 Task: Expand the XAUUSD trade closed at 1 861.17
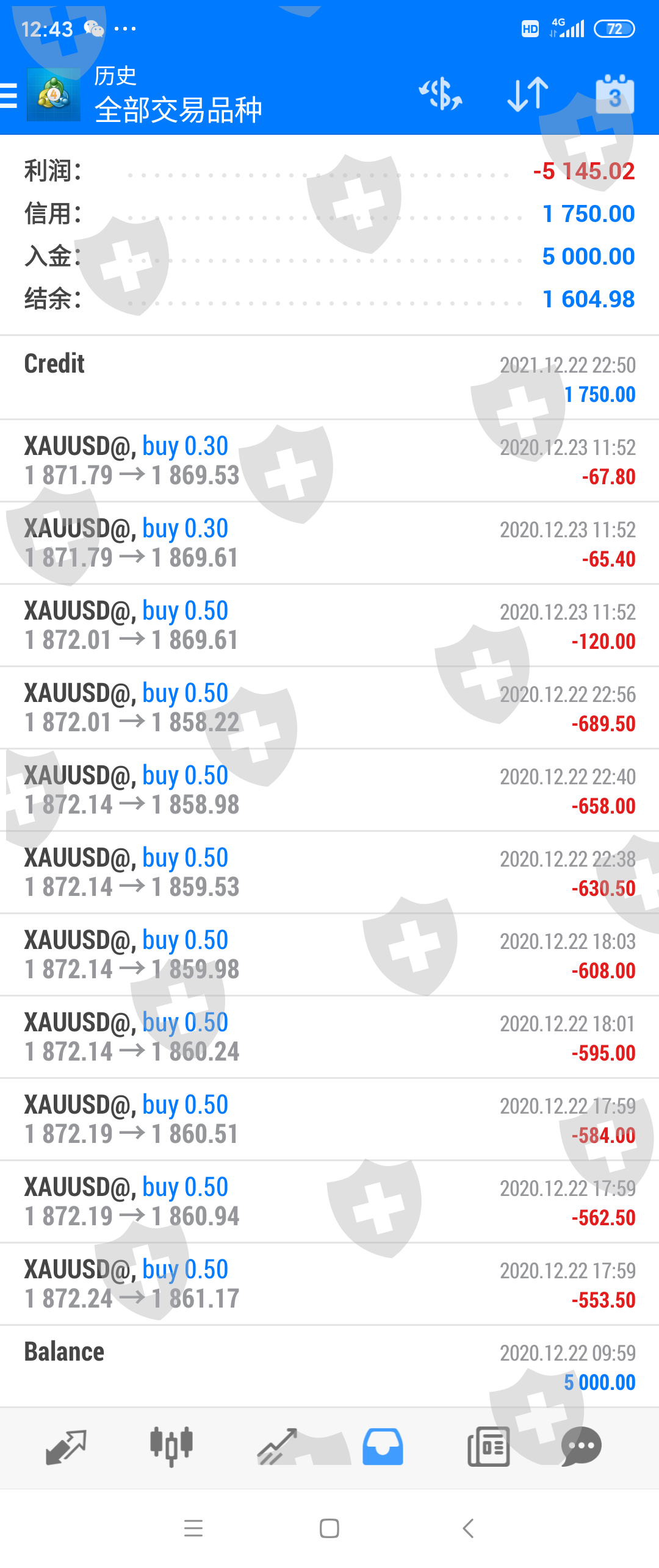click(329, 1284)
